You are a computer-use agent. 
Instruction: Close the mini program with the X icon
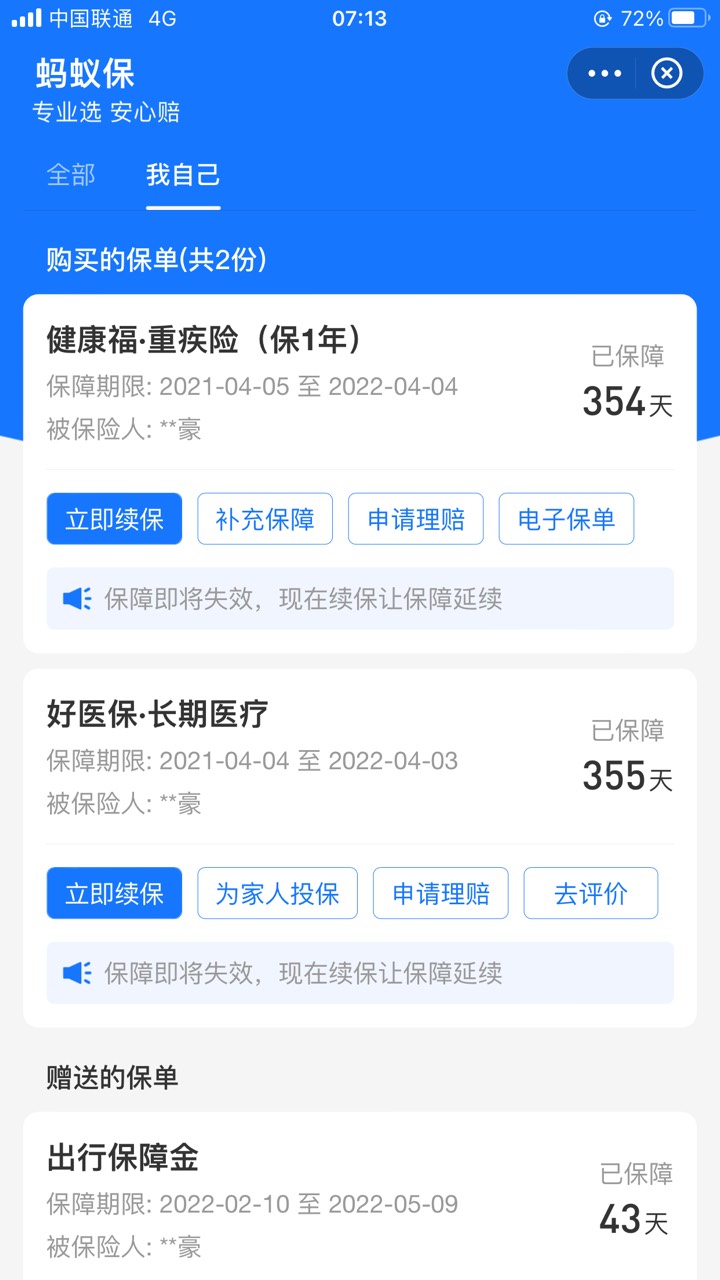667,73
